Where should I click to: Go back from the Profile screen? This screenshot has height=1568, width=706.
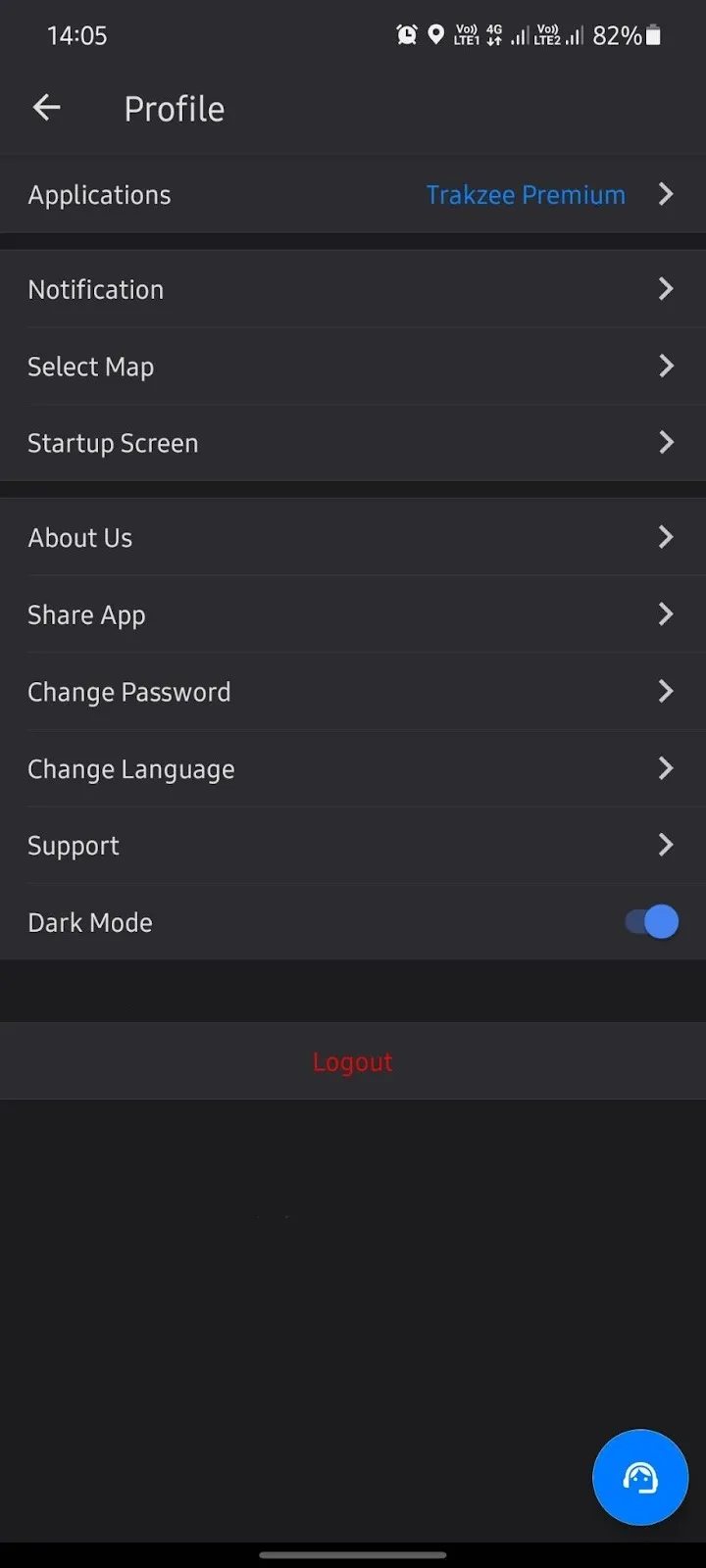46,108
